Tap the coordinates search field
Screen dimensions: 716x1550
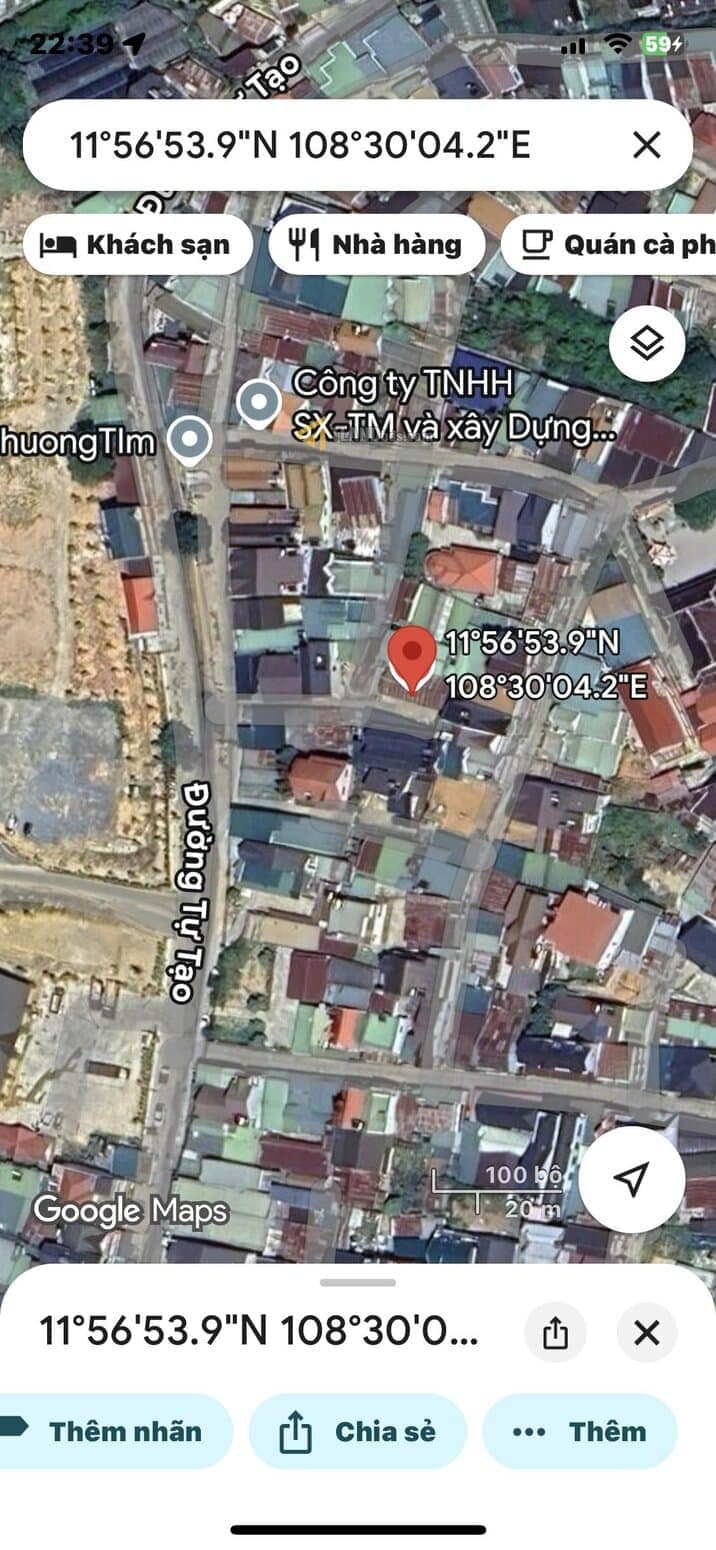[x=300, y=146]
